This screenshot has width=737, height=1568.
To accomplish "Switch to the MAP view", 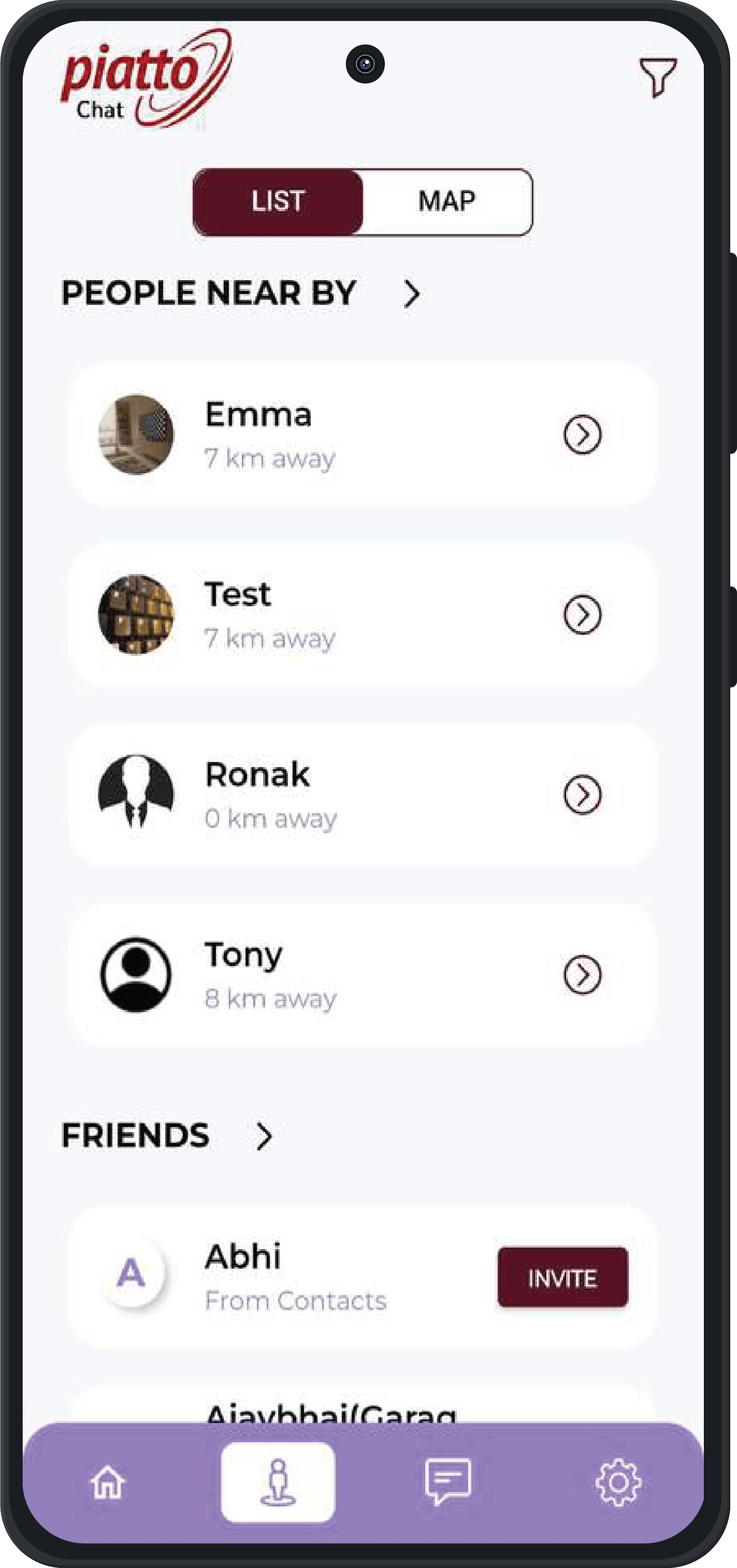I will pyautogui.click(x=446, y=201).
